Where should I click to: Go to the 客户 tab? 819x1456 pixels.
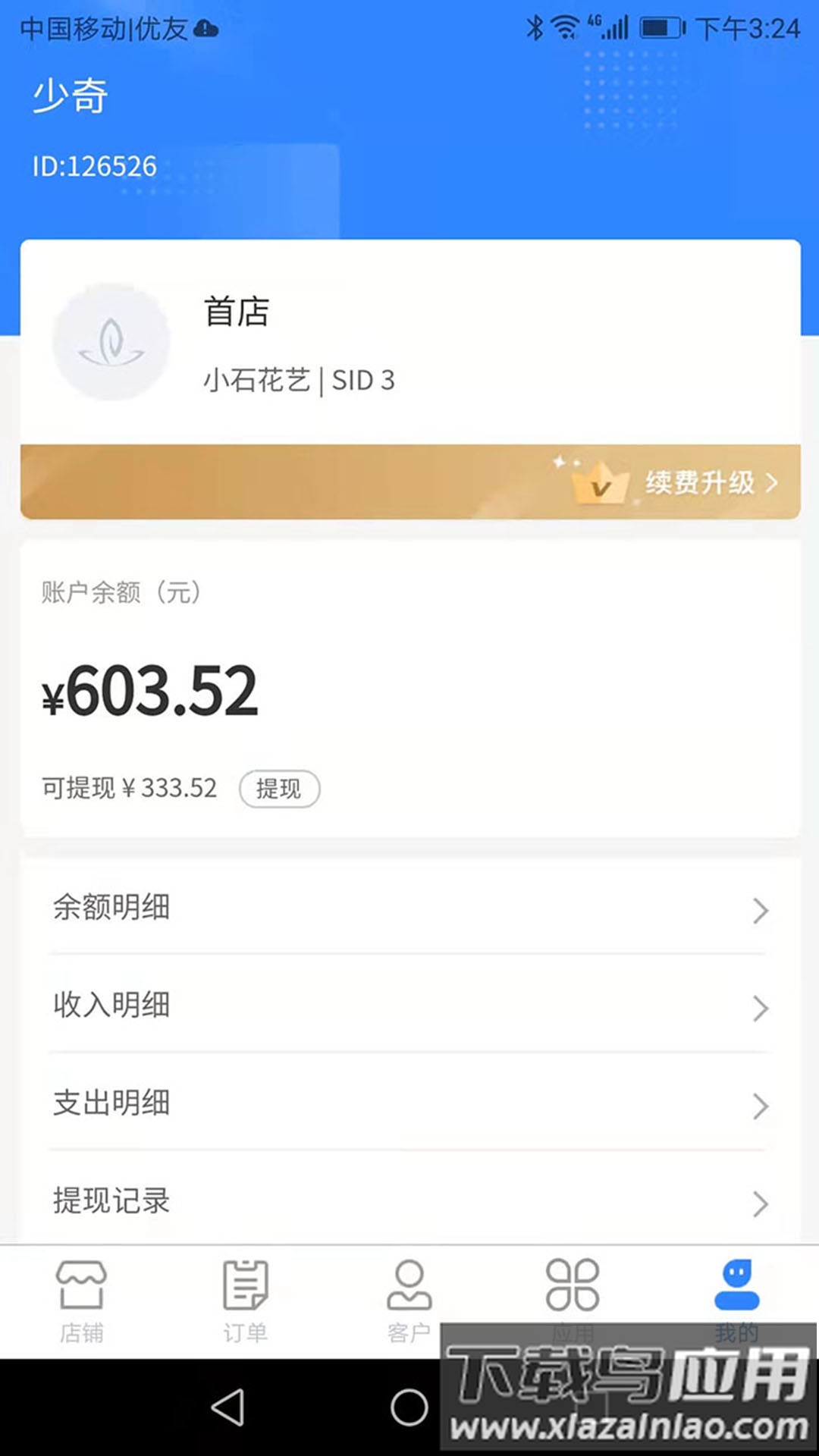[x=409, y=1300]
